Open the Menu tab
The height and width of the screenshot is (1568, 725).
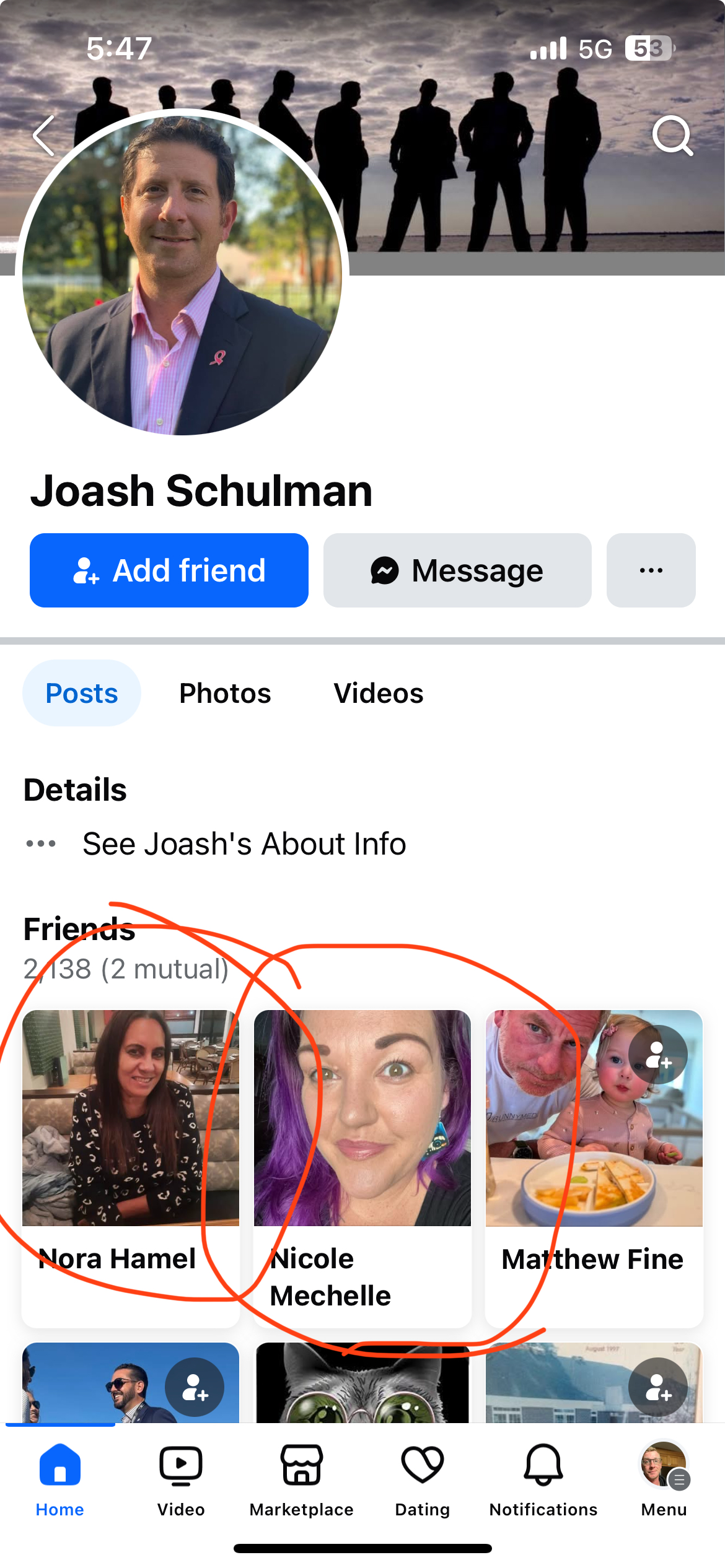coord(664,1481)
